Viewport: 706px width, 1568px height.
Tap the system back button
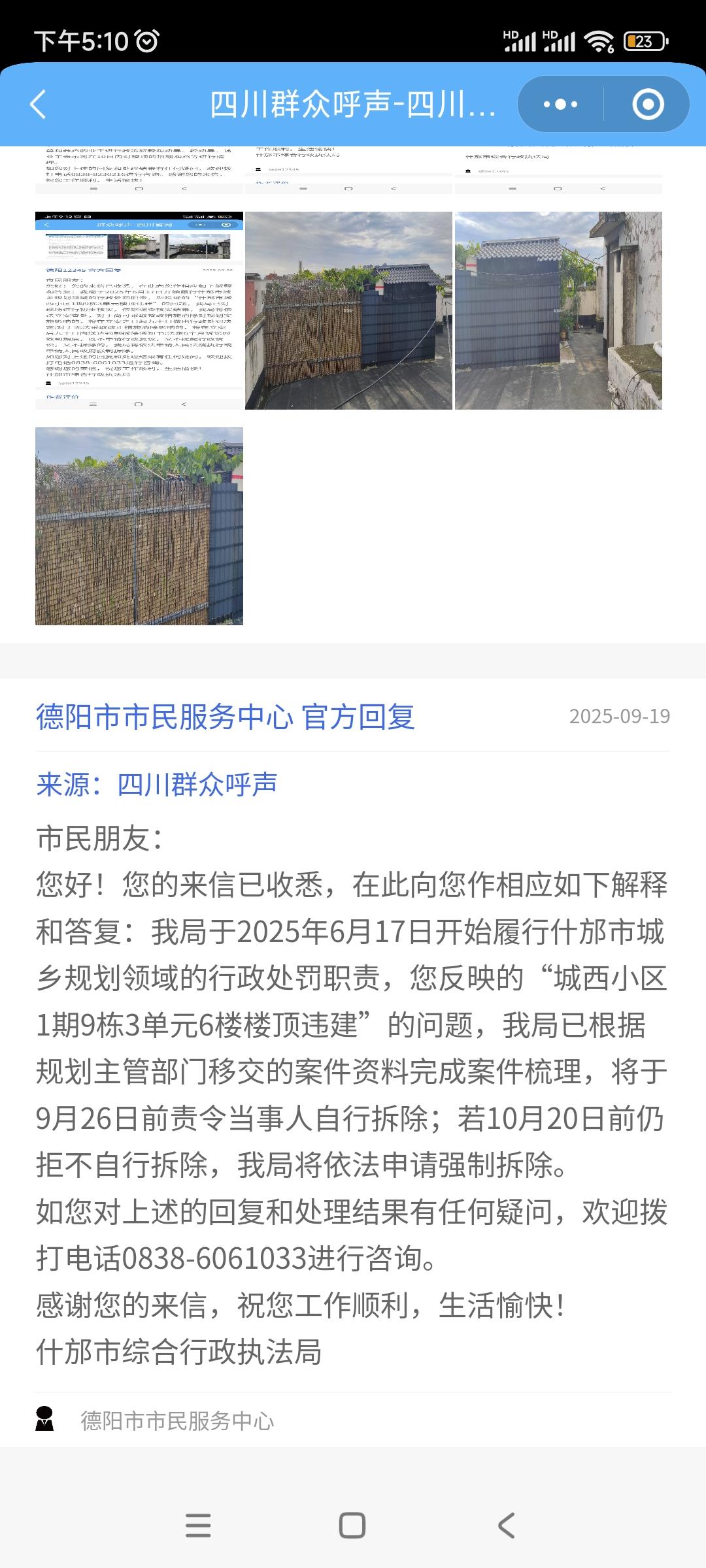click(507, 1526)
